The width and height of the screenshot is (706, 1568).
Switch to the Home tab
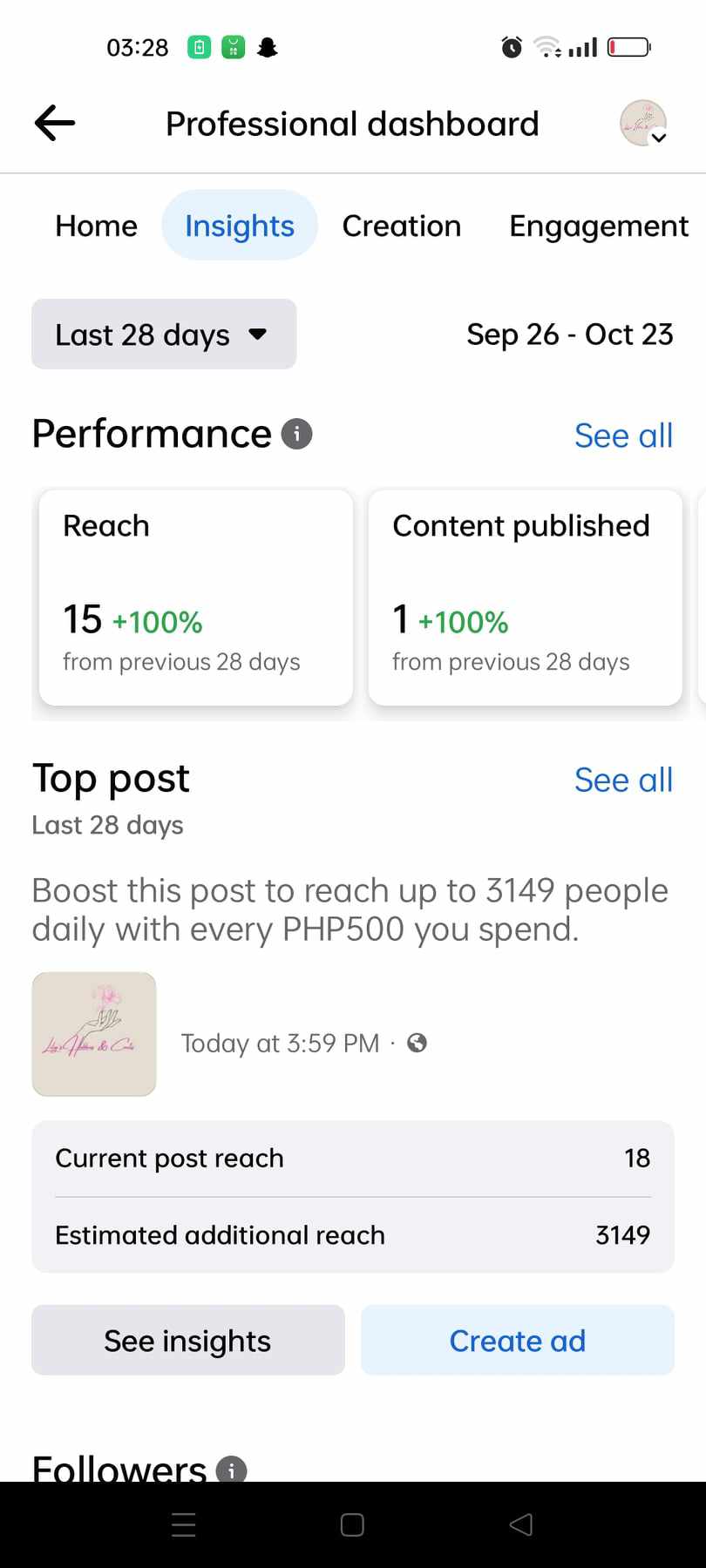point(96,226)
